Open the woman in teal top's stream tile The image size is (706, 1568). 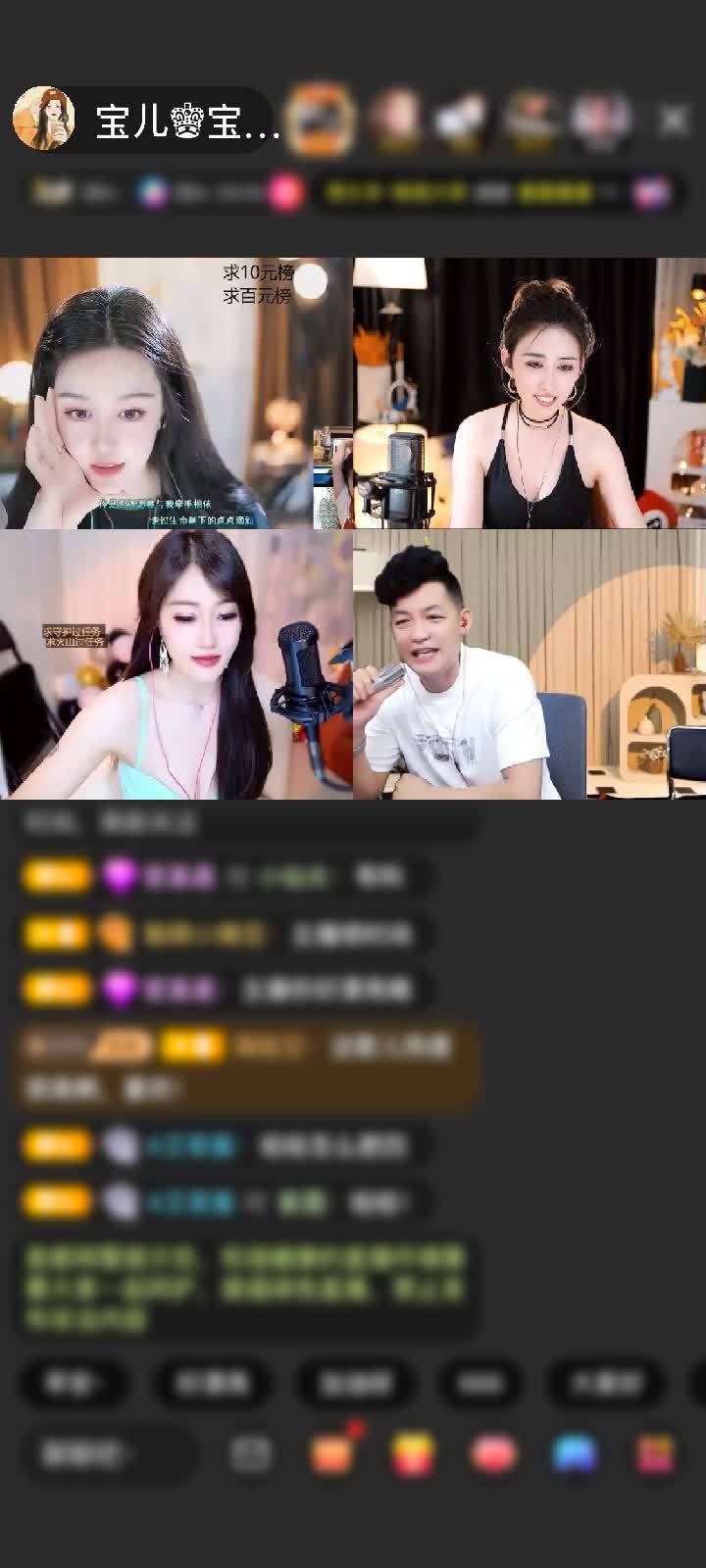[176, 664]
